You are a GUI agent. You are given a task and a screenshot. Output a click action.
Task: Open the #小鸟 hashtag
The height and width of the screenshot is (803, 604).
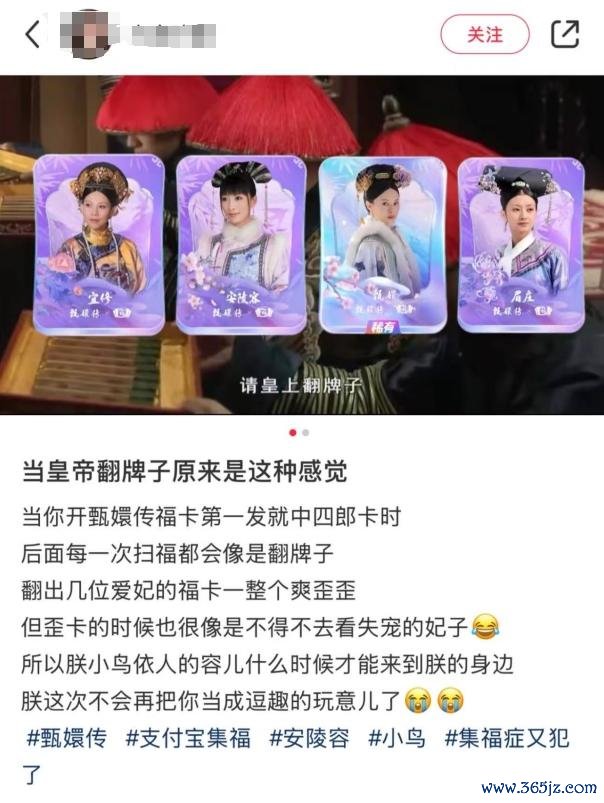[x=398, y=739]
